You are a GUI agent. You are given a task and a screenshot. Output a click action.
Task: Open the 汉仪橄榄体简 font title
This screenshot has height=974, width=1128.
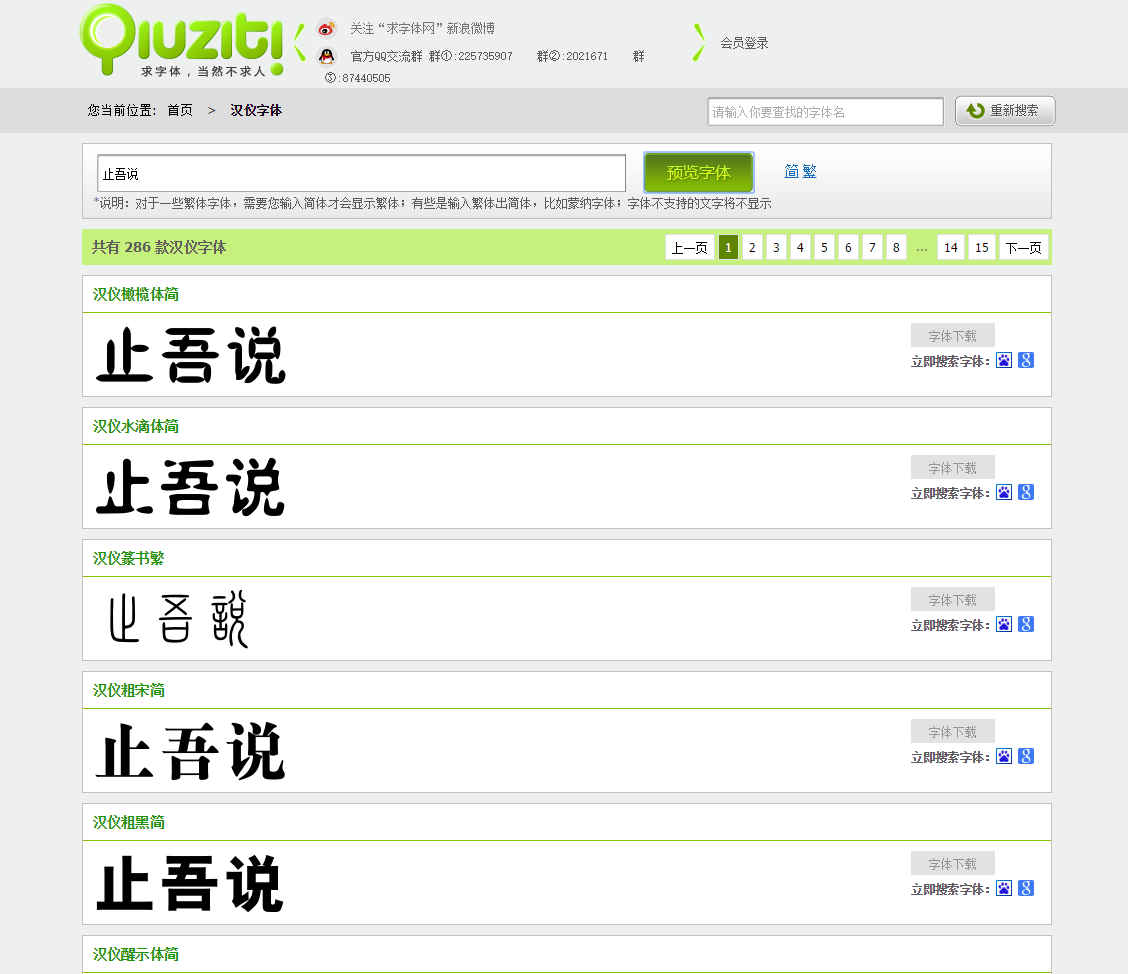[136, 294]
